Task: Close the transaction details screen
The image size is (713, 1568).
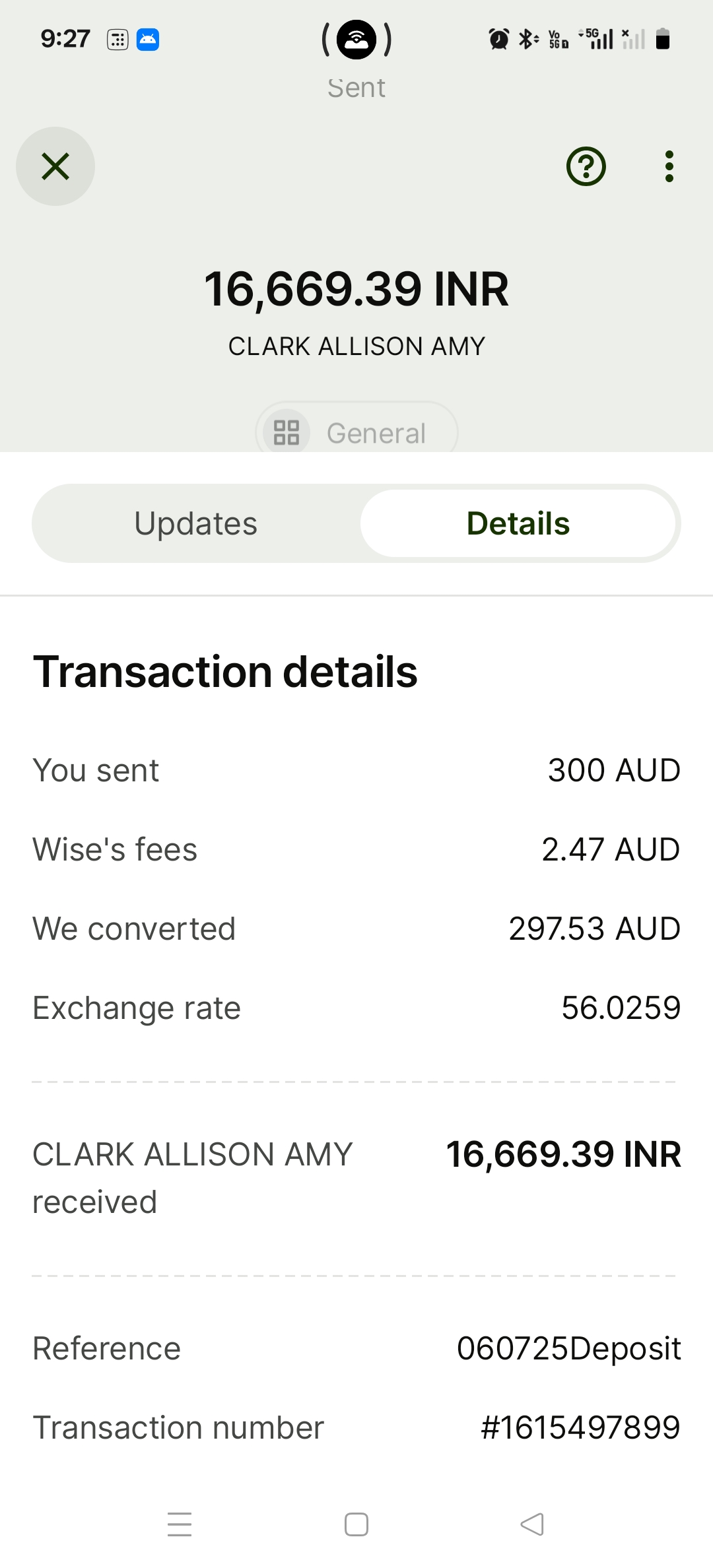Action: pos(55,166)
